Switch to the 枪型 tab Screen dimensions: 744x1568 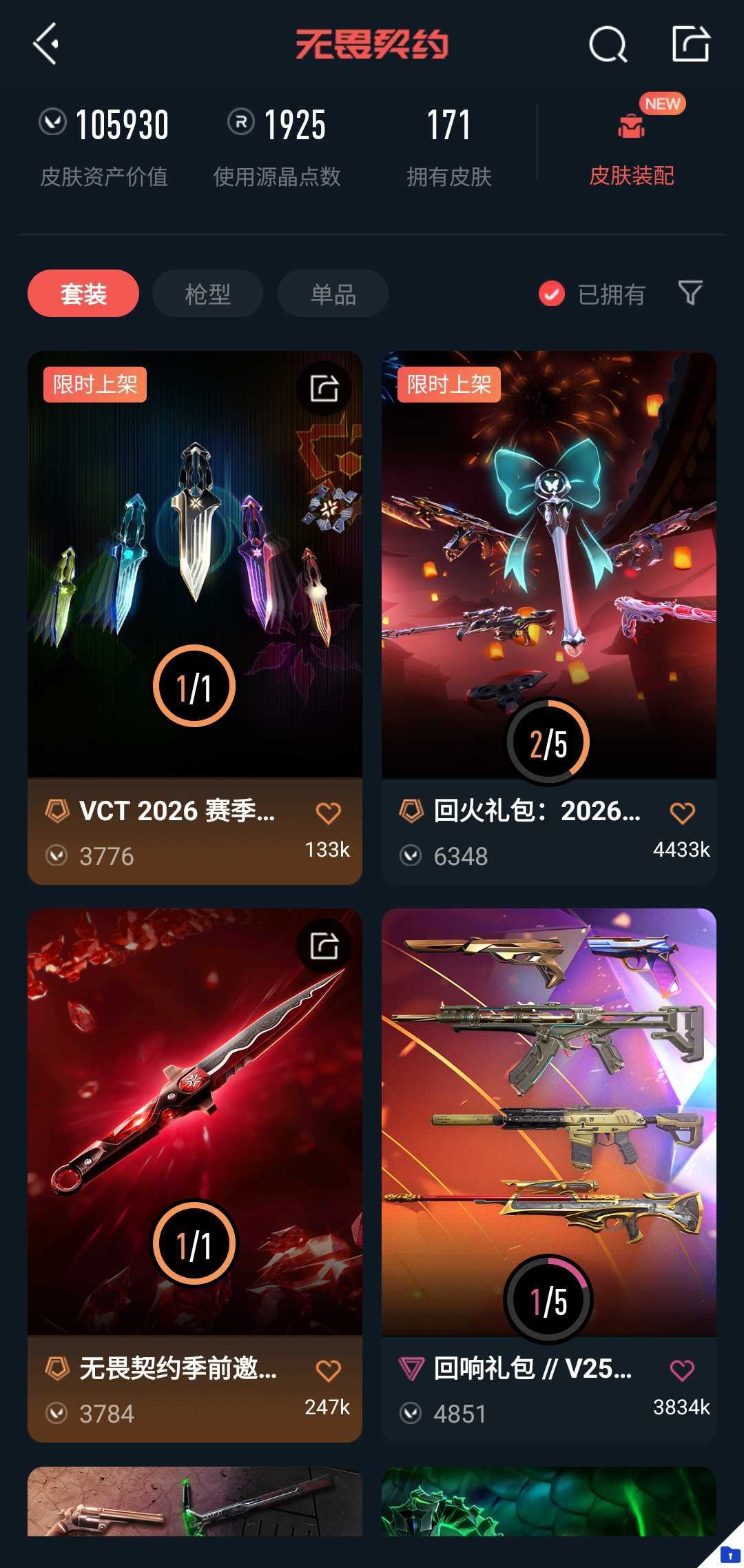coord(207,294)
